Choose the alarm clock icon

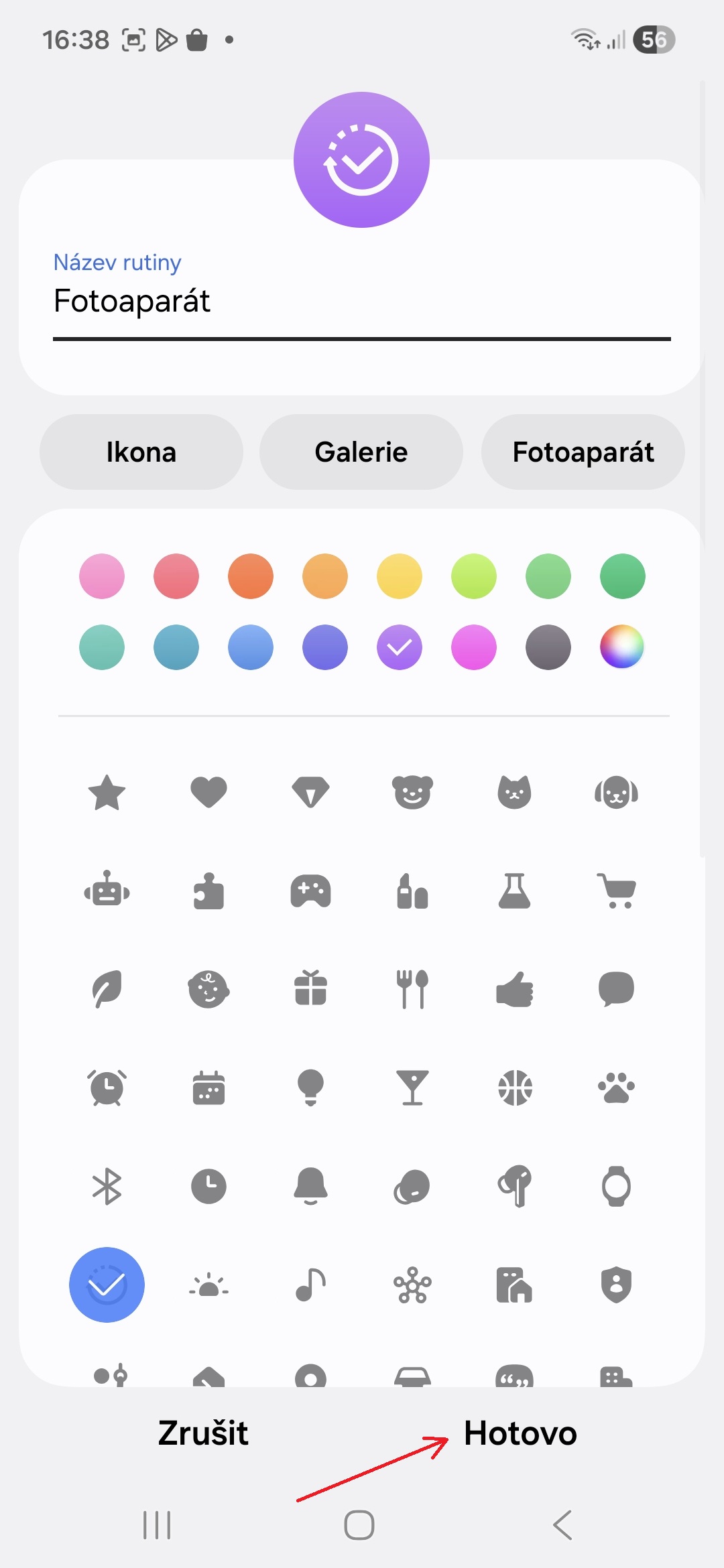point(107,1087)
